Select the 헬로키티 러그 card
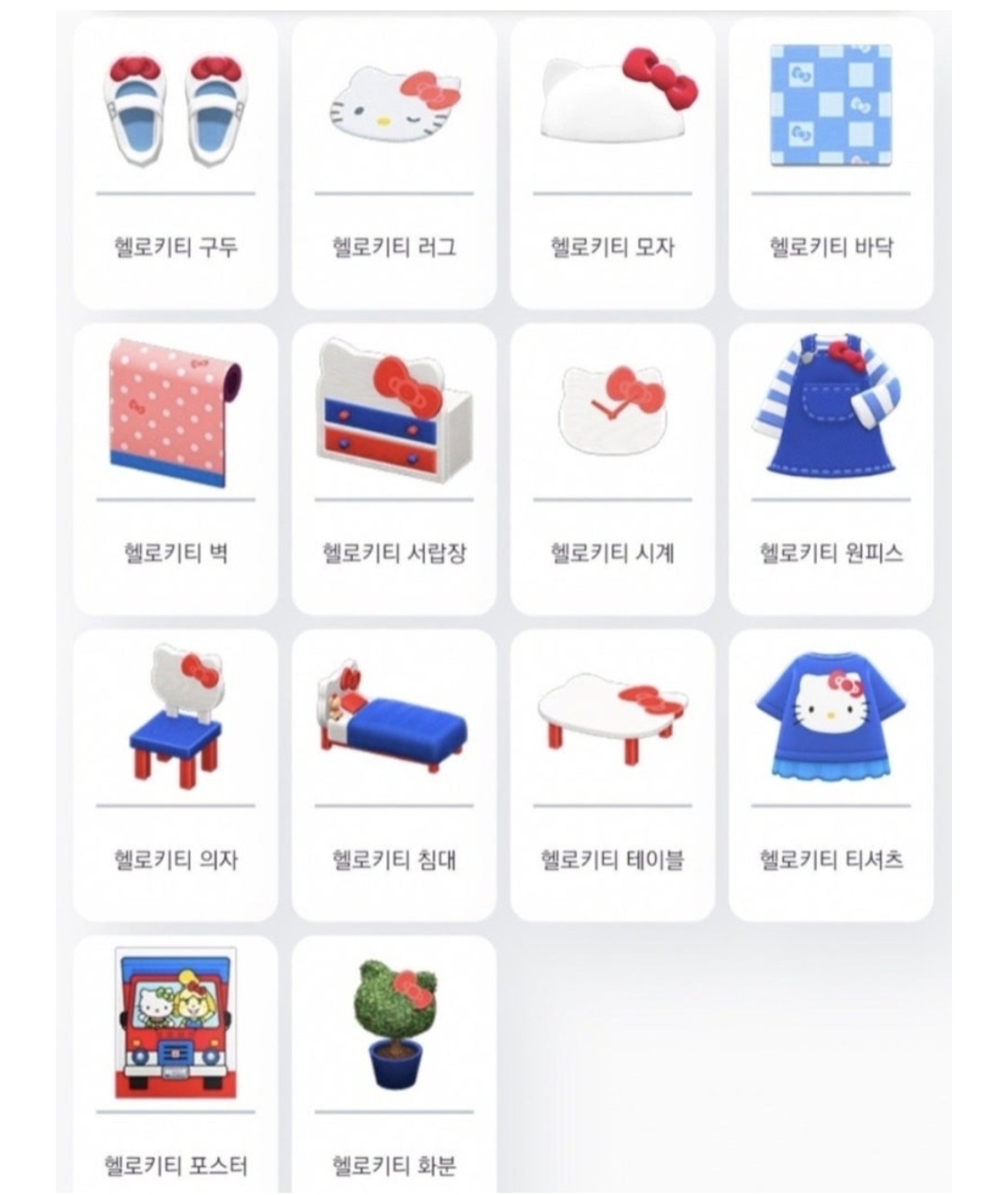The width and height of the screenshot is (1008, 1195). [x=394, y=163]
